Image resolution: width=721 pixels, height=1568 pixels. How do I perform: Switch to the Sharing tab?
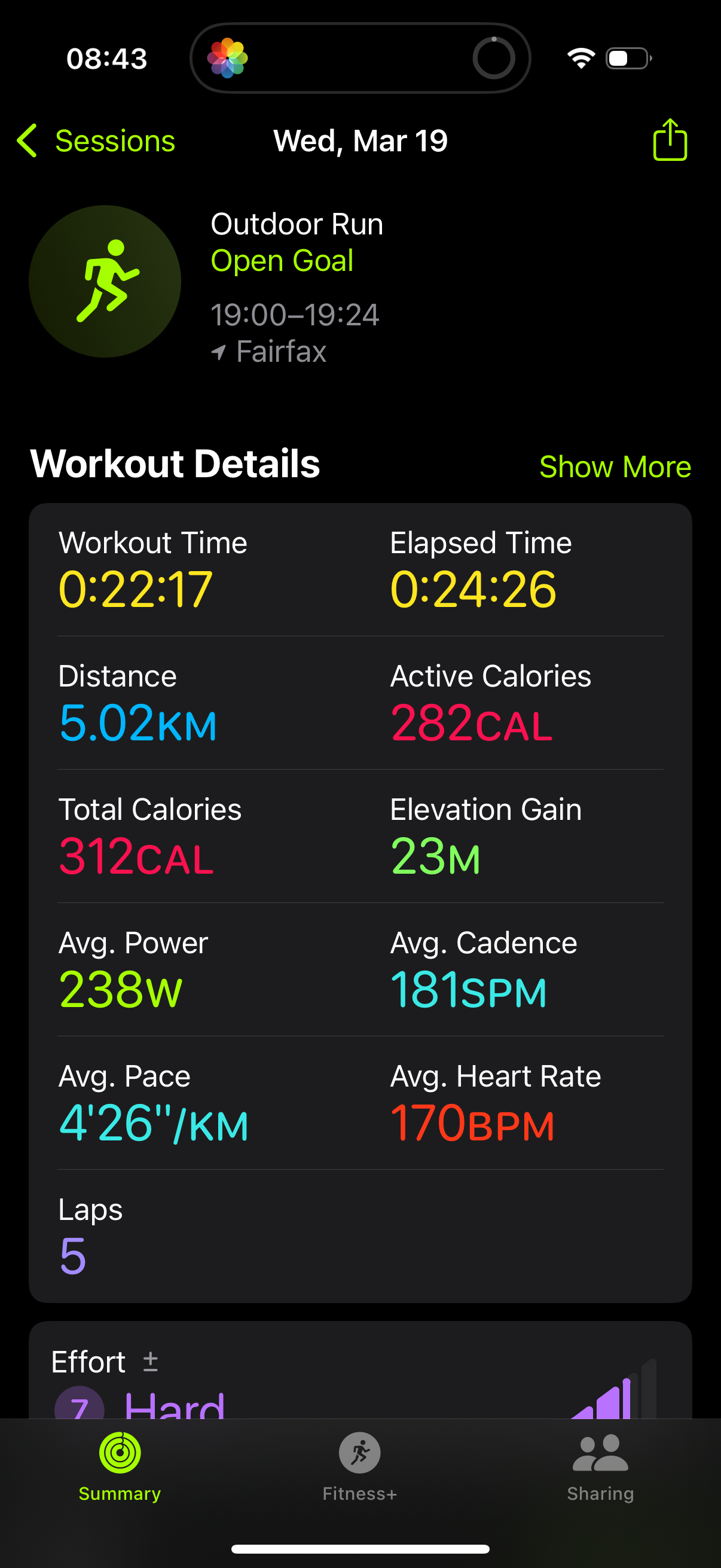pos(600,1467)
